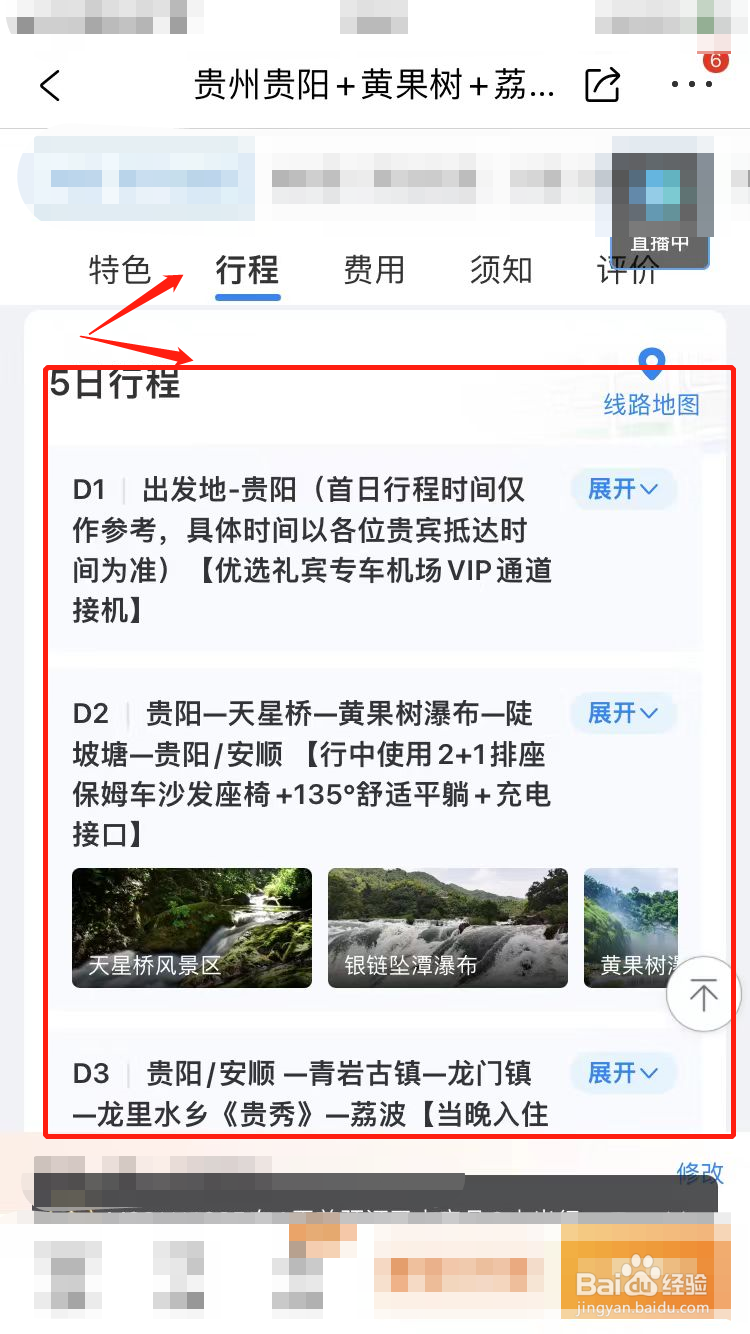This screenshot has width=750, height=1334.
Task: Tap the floating back-to-top button
Action: (703, 993)
